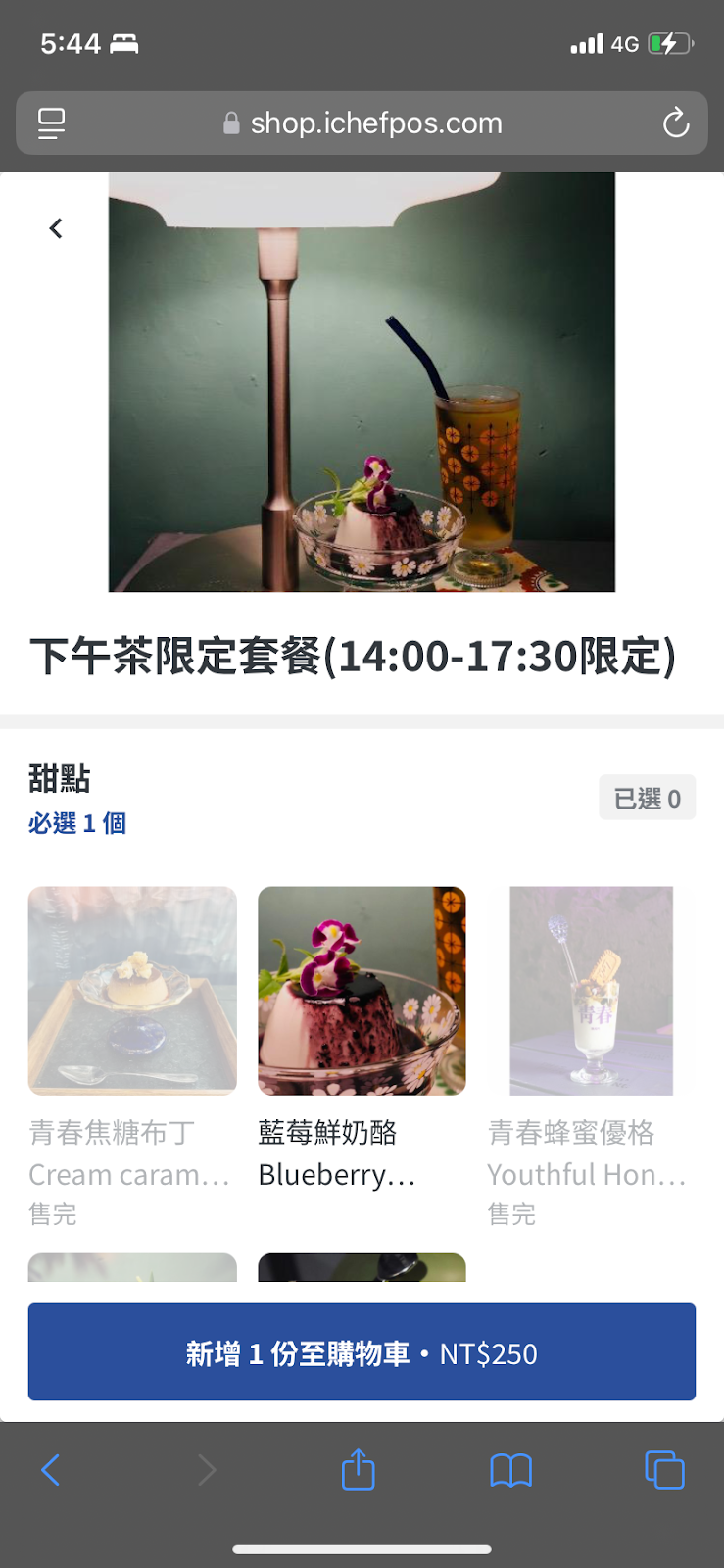The width and height of the screenshot is (724, 1568).
Task: Collapse the 甜點 selection section
Action: coord(59,779)
